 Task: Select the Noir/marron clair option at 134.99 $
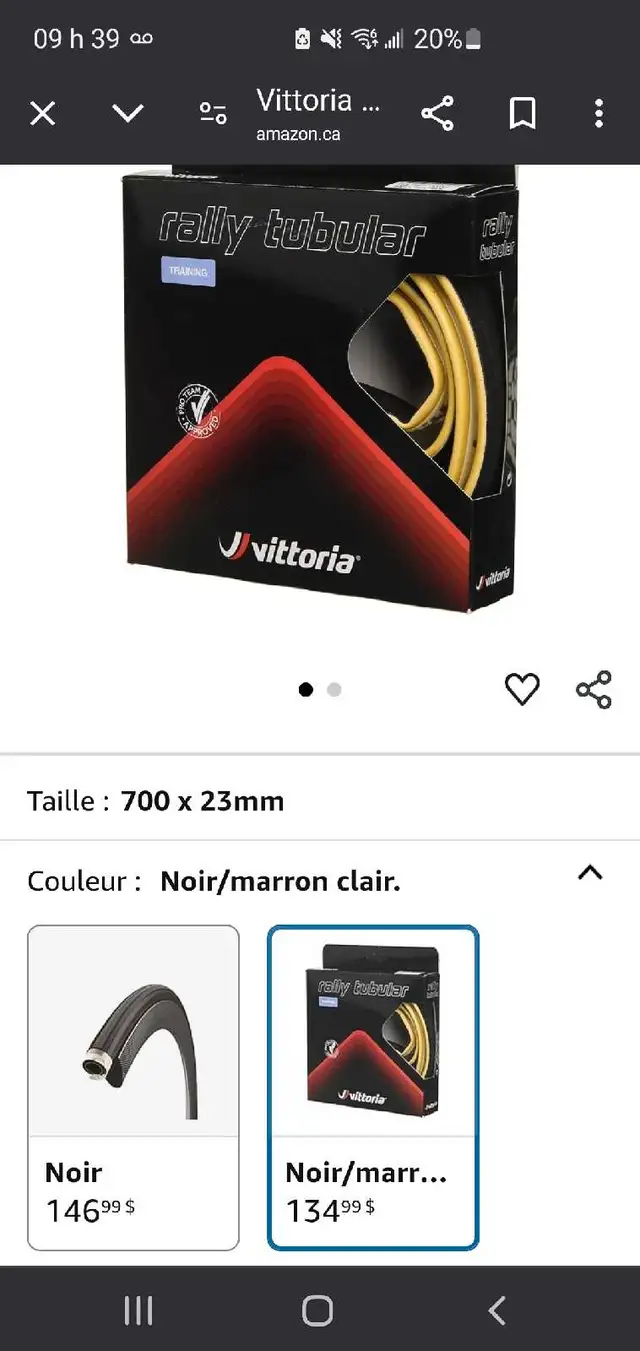coord(373,1087)
